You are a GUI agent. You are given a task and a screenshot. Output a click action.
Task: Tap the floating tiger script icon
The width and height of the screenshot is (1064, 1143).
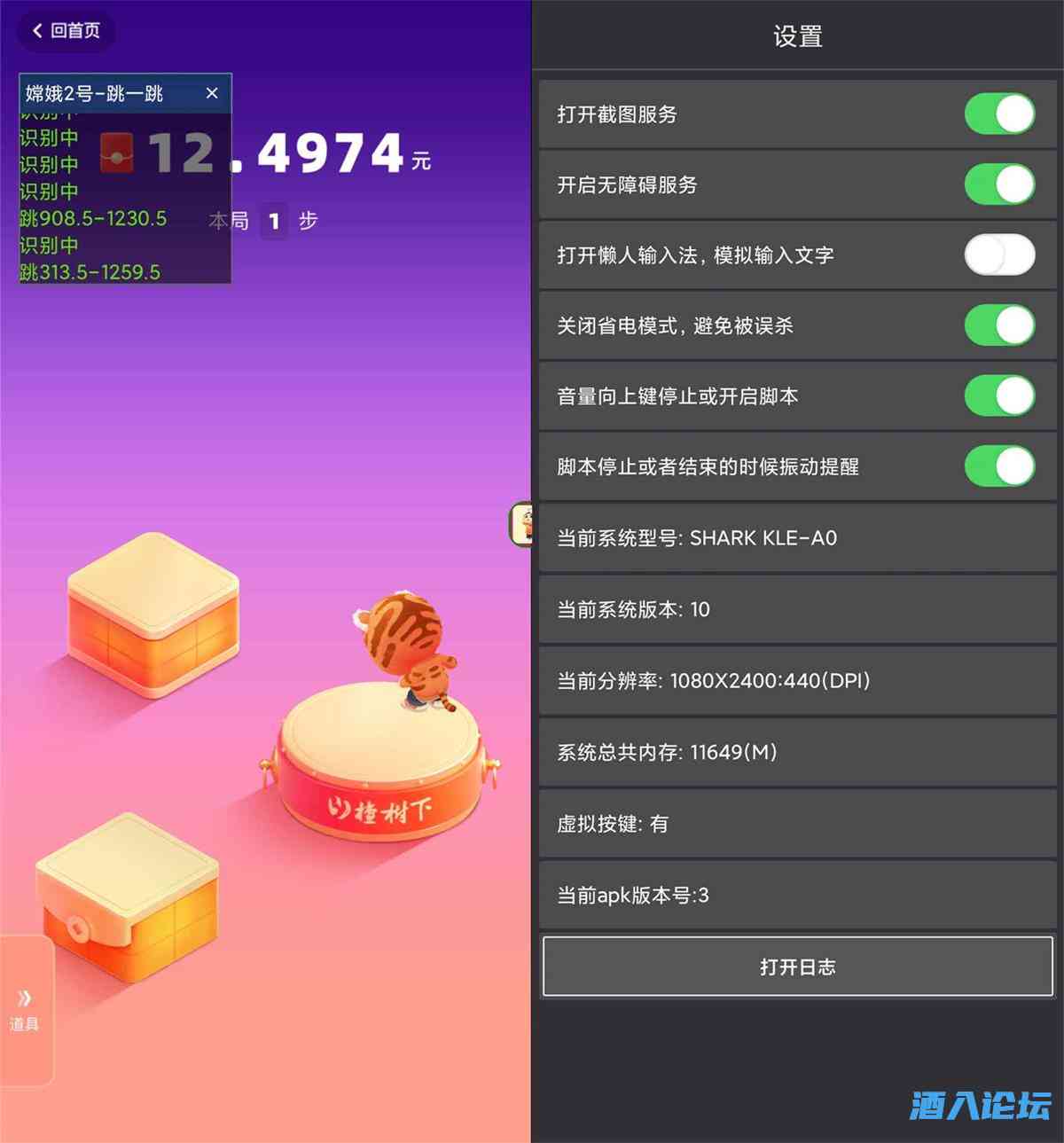pos(522,524)
